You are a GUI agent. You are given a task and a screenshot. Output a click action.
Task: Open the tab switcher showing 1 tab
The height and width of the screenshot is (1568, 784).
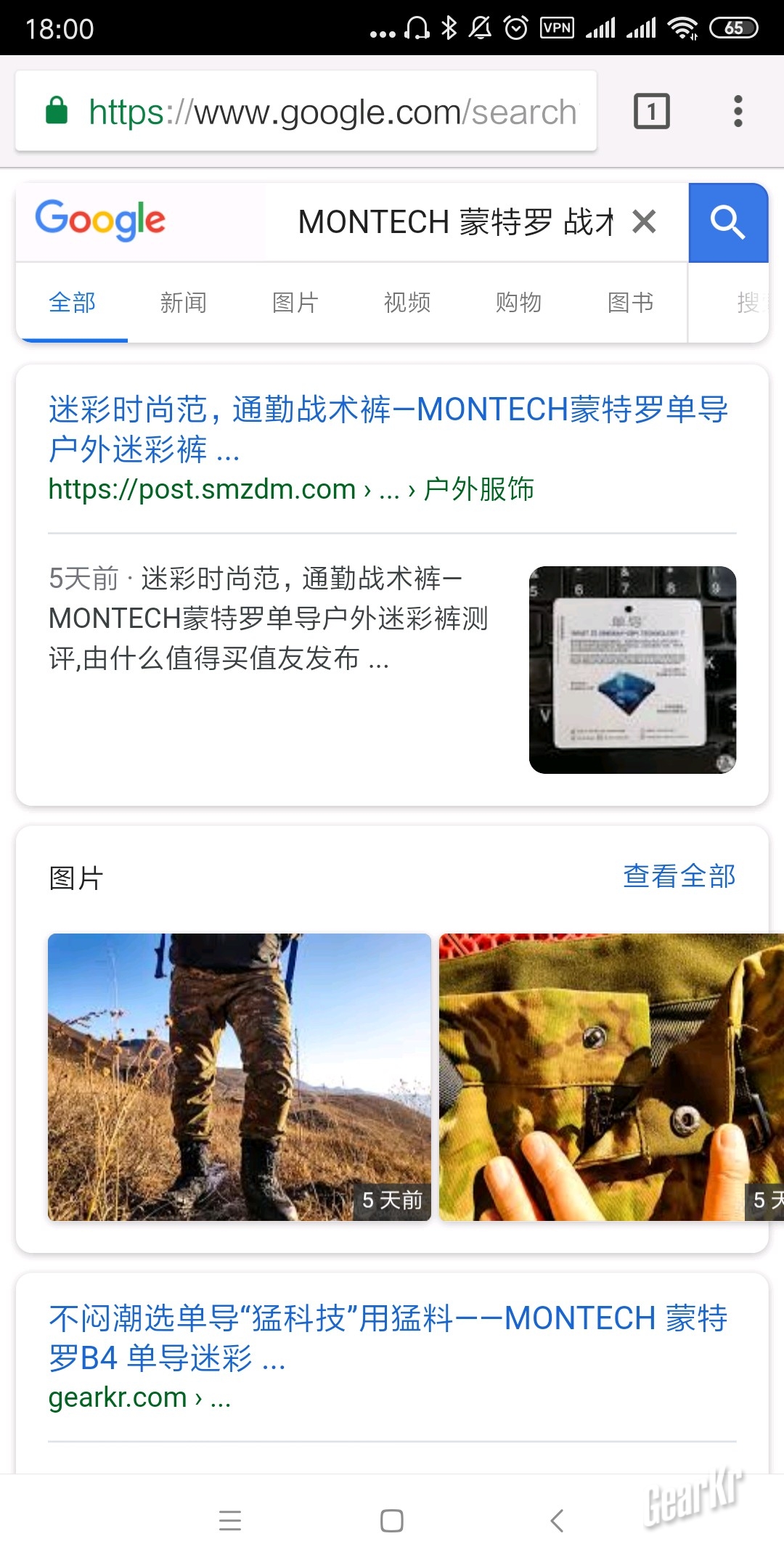tap(651, 112)
